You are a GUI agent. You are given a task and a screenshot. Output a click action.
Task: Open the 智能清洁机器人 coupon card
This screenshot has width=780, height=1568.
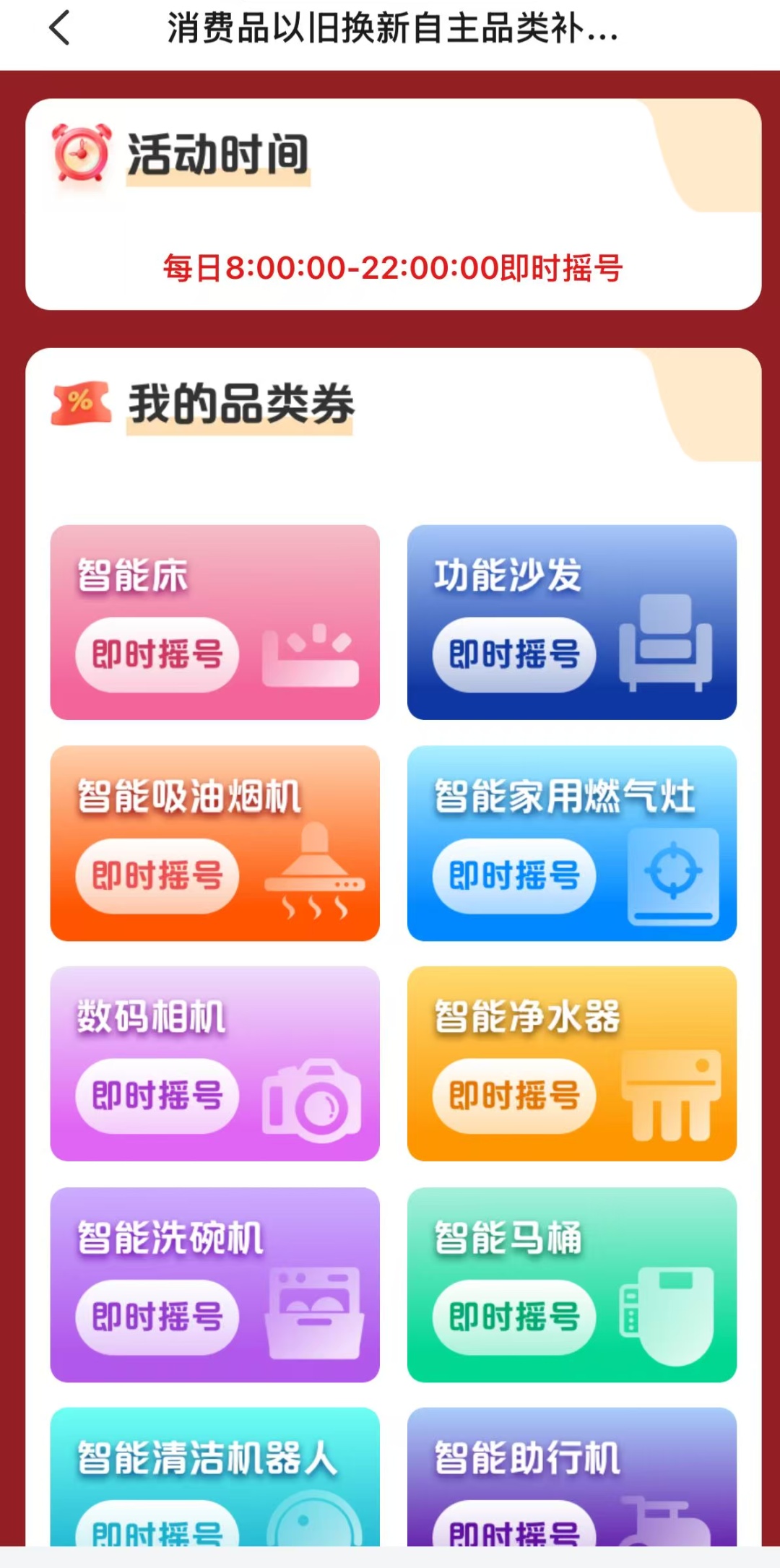coord(214,1476)
